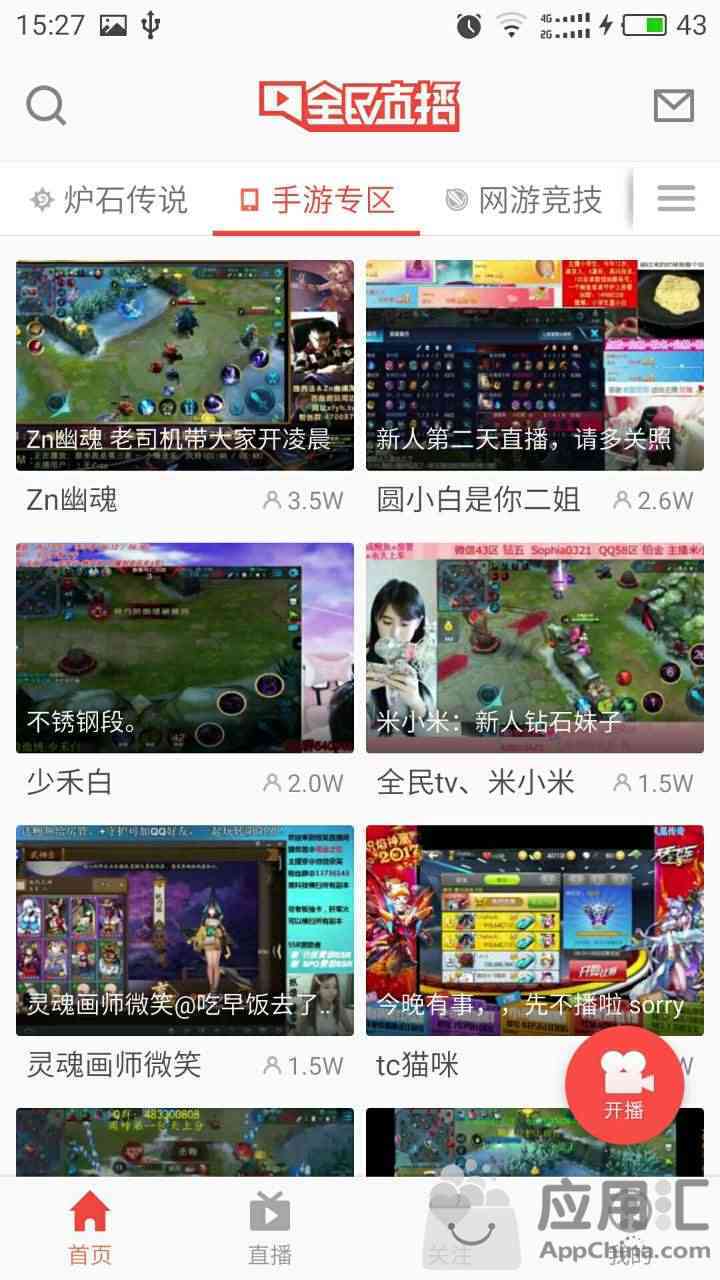The height and width of the screenshot is (1280, 720).
Task: Open the 关注 following tab
Action: [x=450, y=1227]
